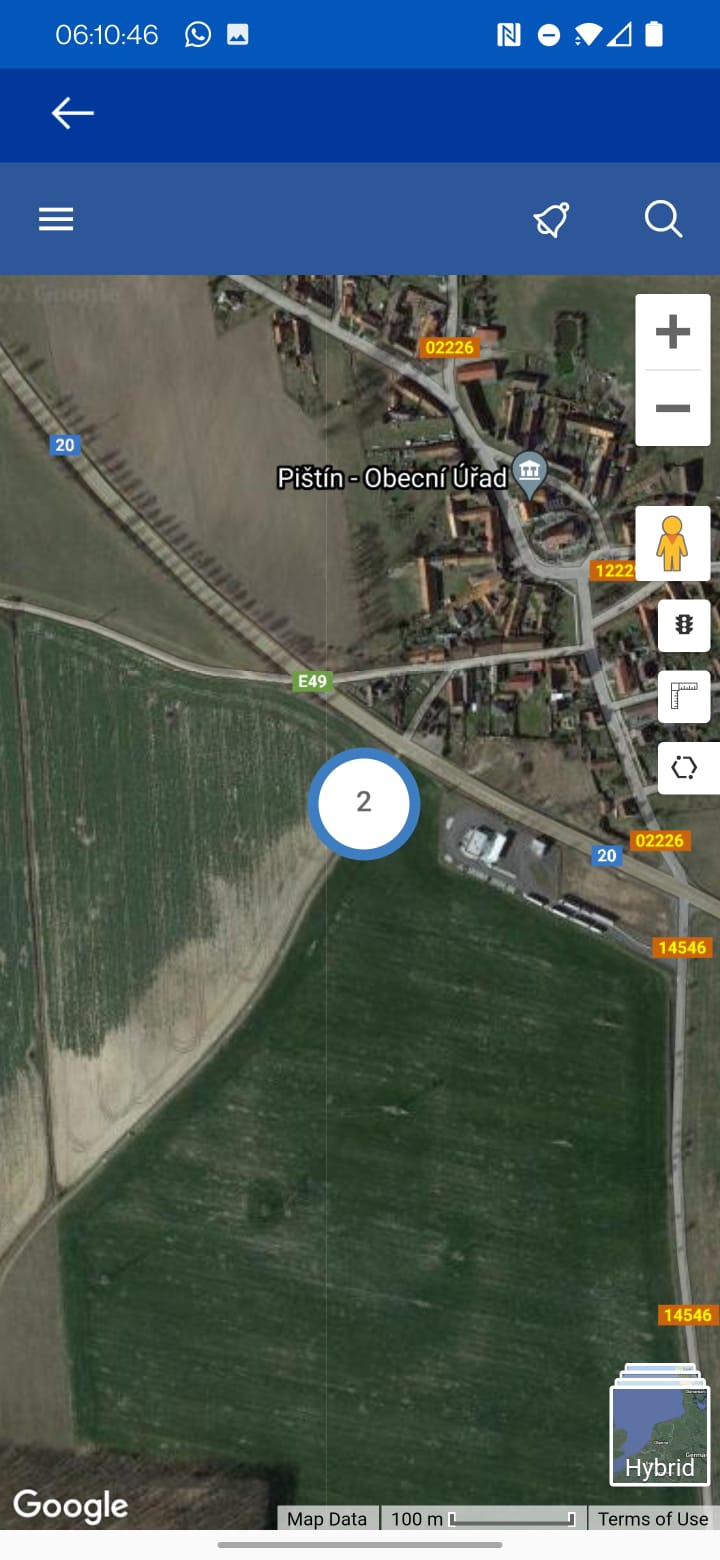Open the notifications bell
Screen dimensions: 720x1560
tap(551, 219)
